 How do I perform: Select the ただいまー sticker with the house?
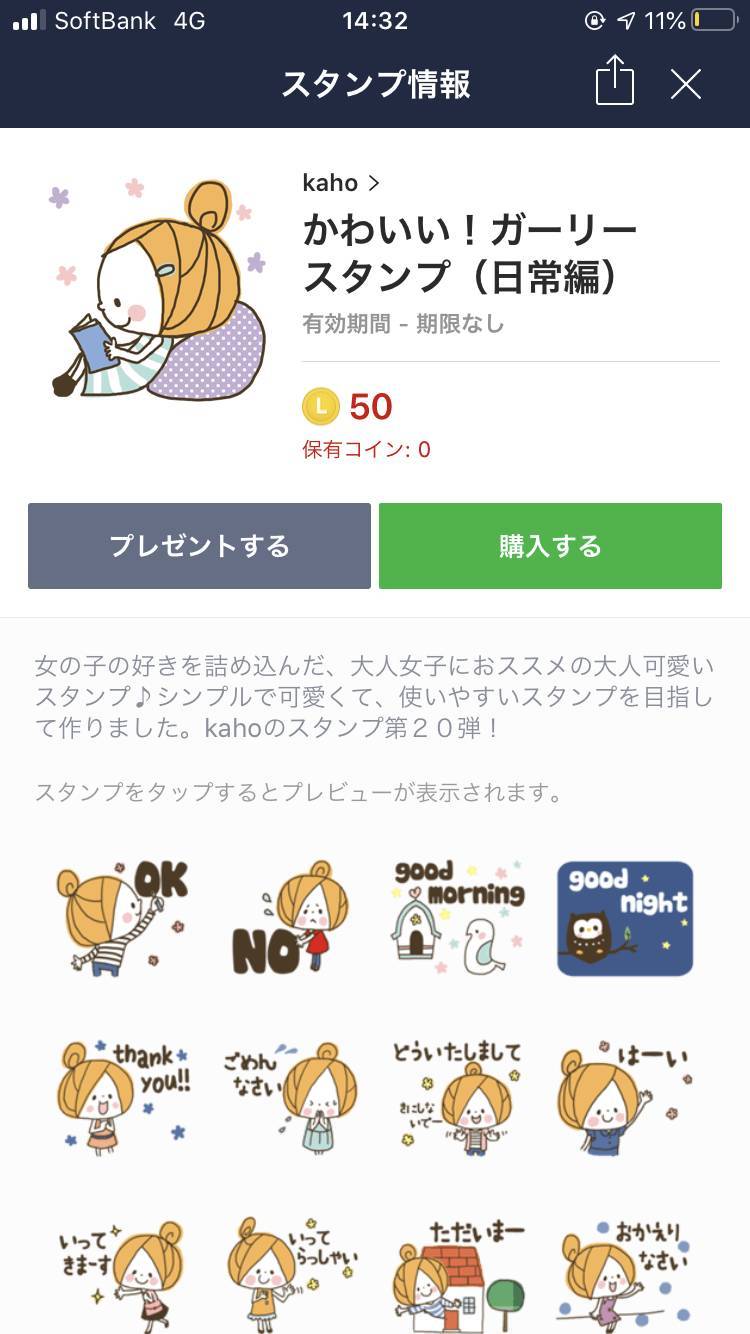[458, 1270]
